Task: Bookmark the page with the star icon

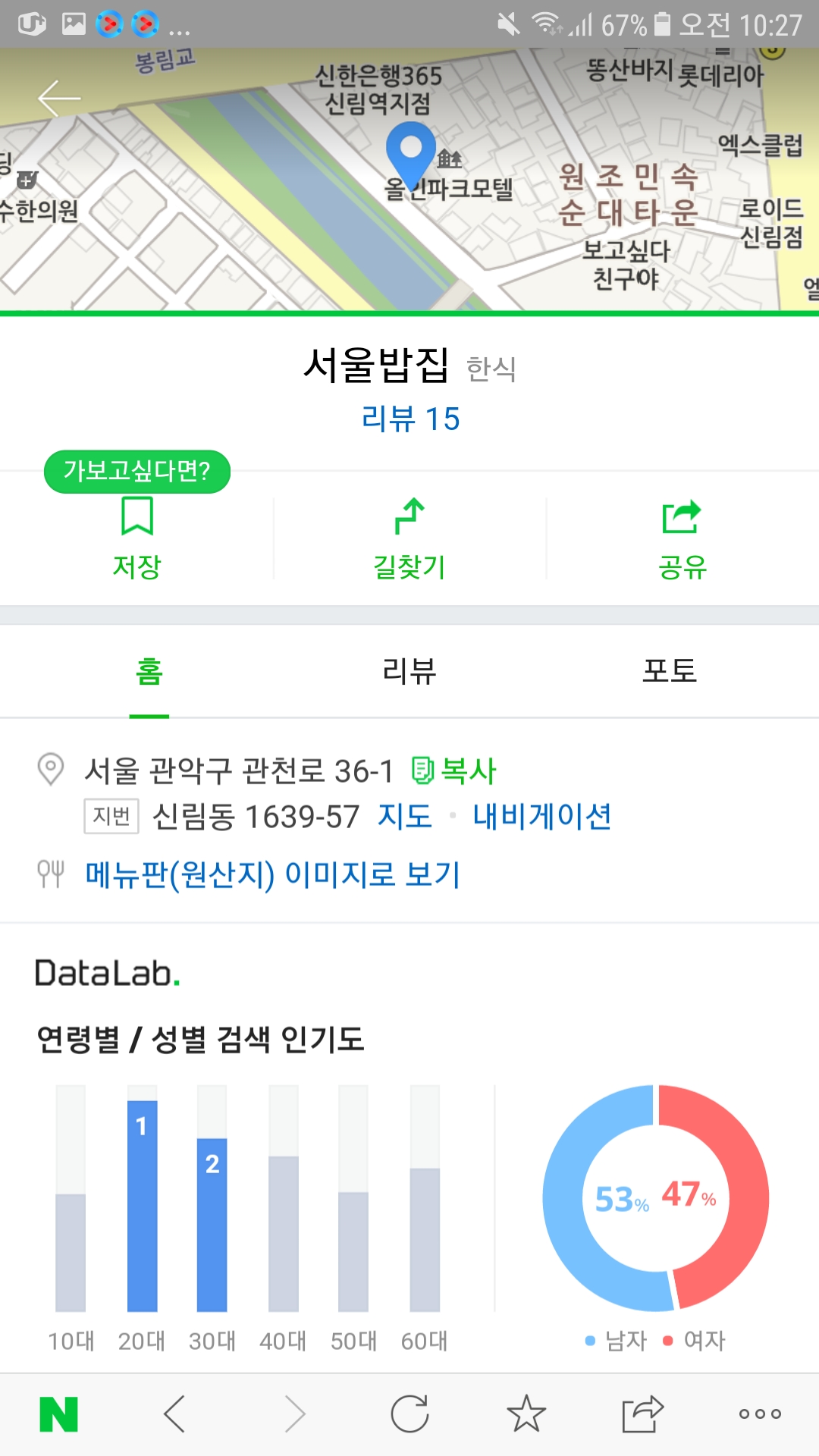Action: [526, 1414]
